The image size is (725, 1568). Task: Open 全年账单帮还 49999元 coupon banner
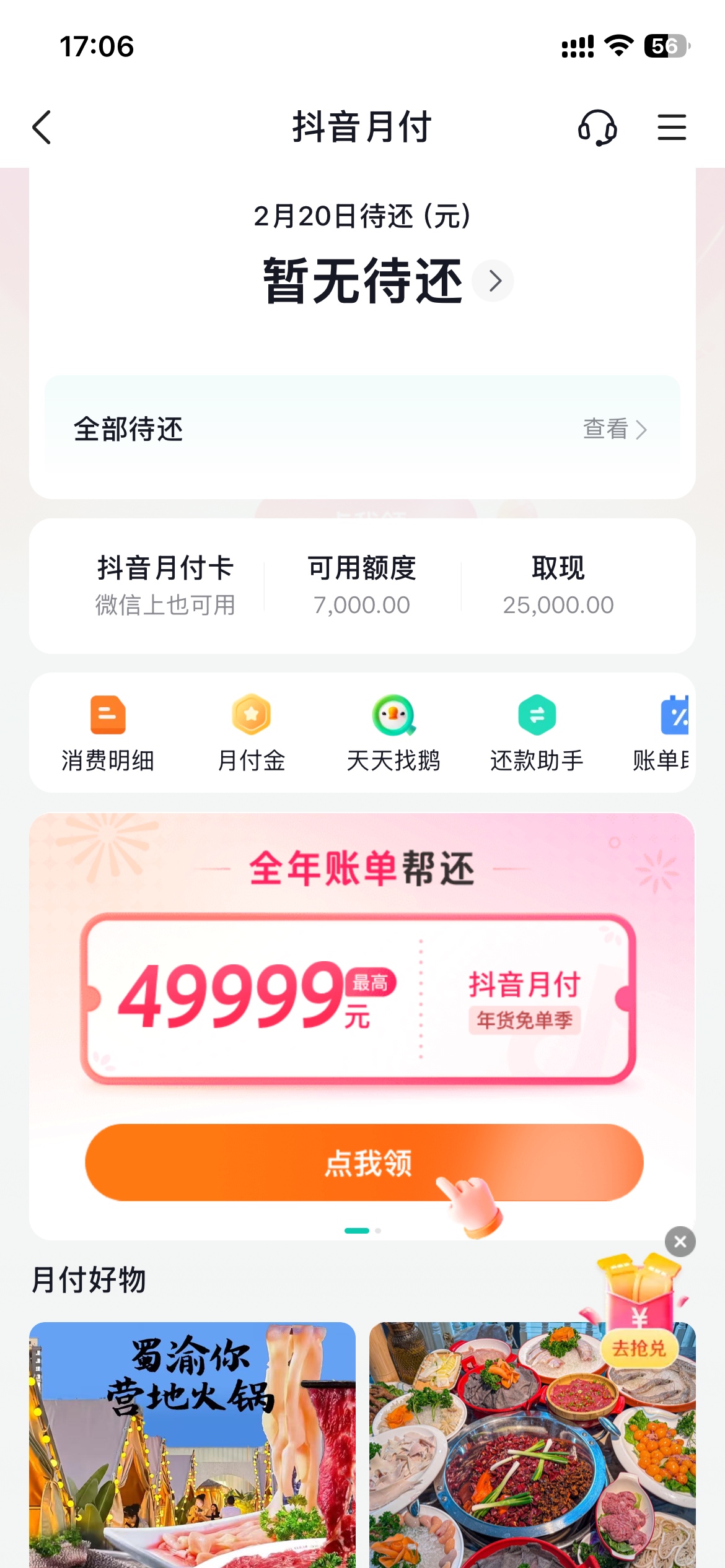click(x=358, y=998)
